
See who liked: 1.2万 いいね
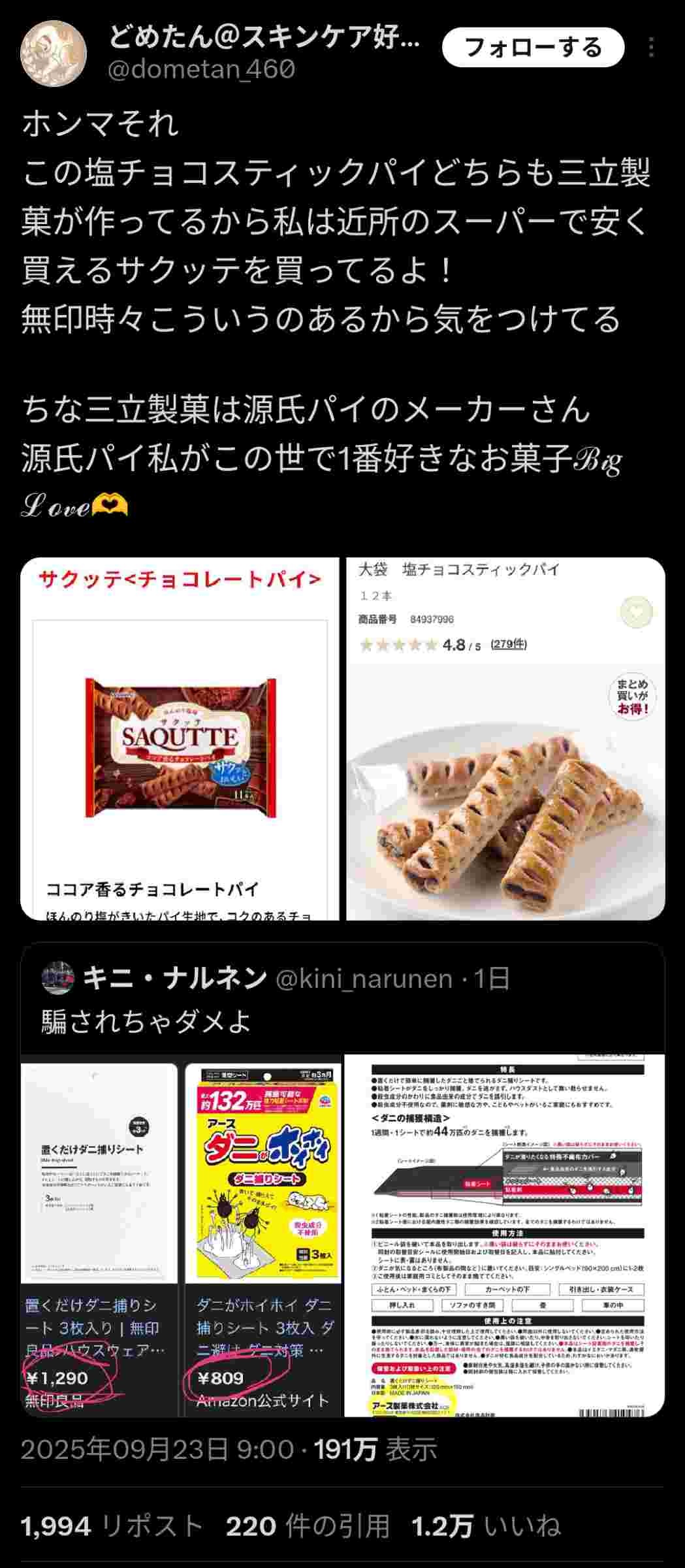click(486, 1527)
